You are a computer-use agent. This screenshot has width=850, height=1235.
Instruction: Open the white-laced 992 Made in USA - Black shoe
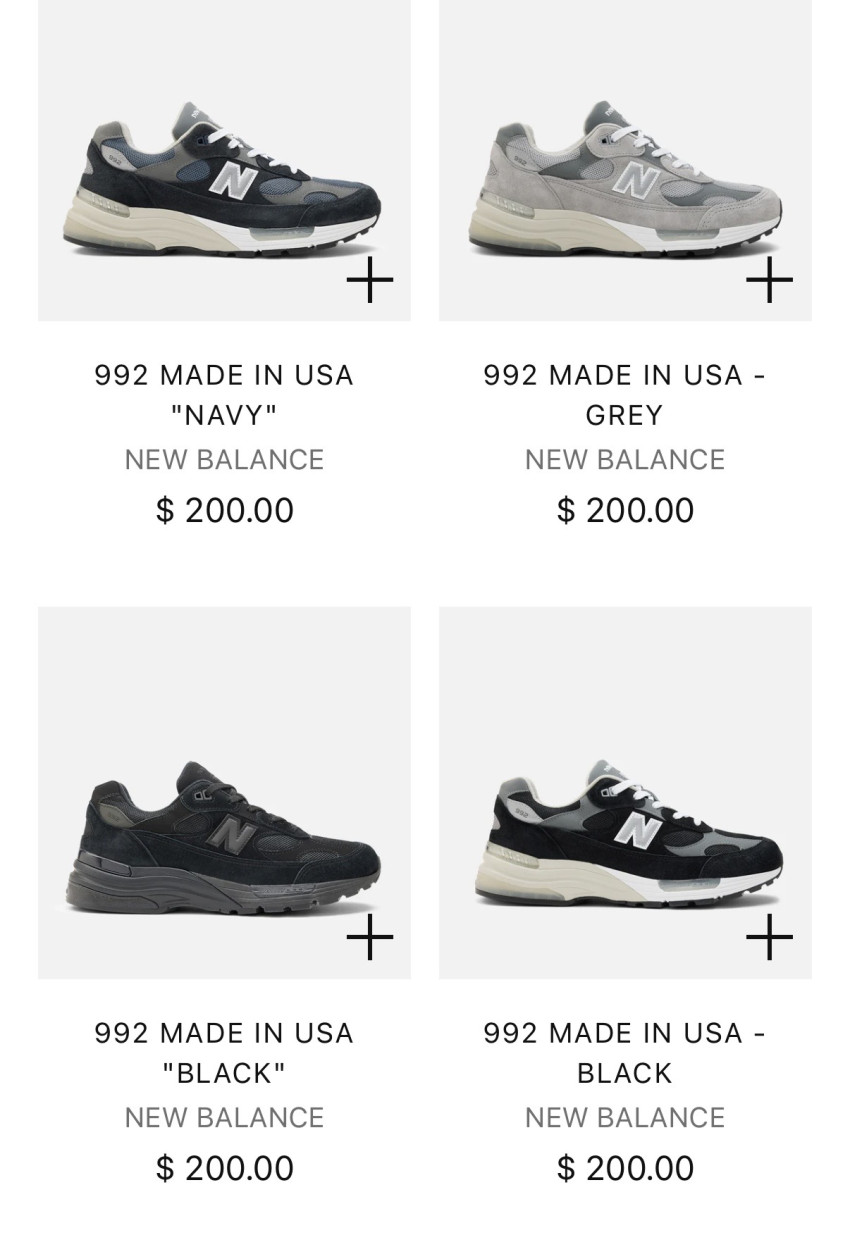[625, 792]
